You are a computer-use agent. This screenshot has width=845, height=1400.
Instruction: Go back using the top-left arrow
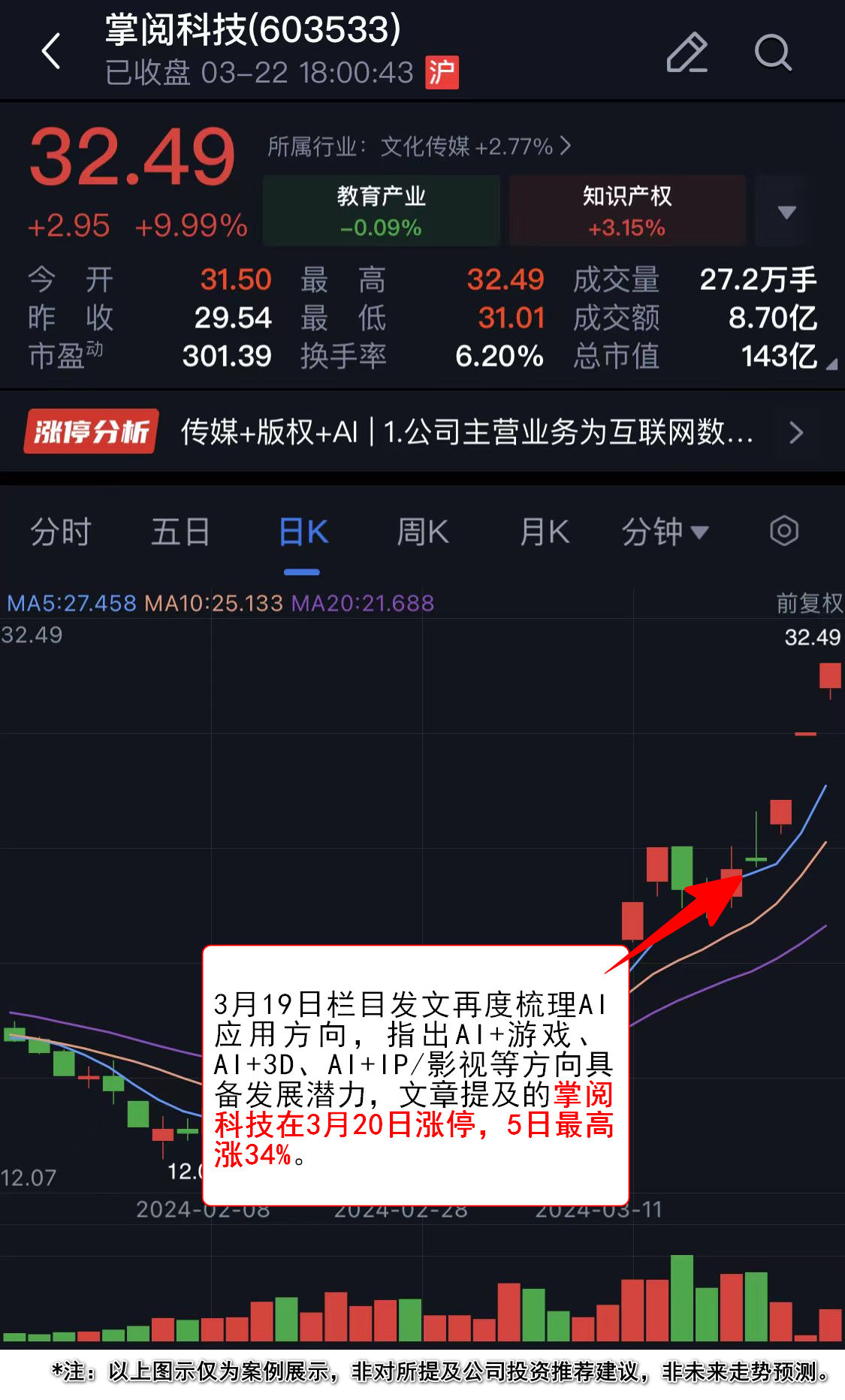(51, 52)
